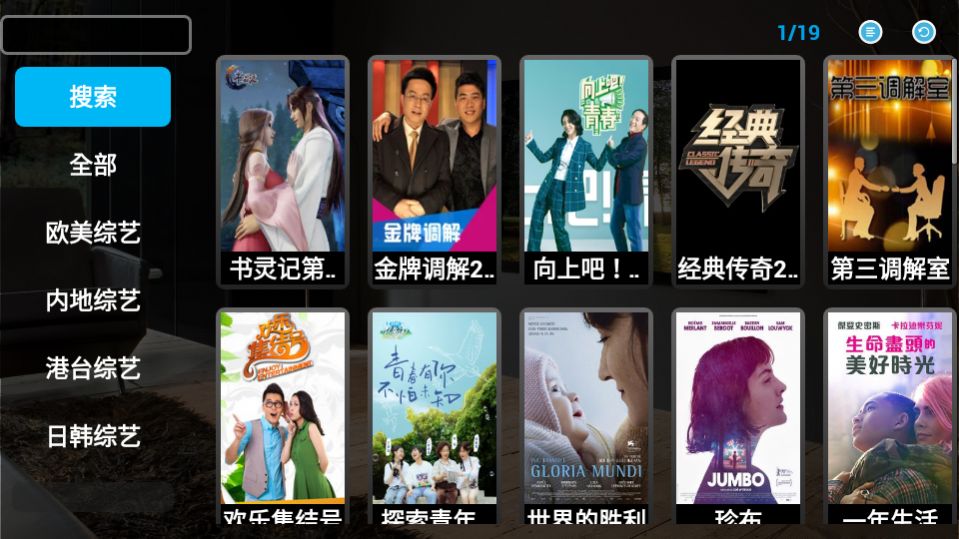Image resolution: width=959 pixels, height=539 pixels.
Task: Switch to 内地综艺 category
Action: [93, 300]
